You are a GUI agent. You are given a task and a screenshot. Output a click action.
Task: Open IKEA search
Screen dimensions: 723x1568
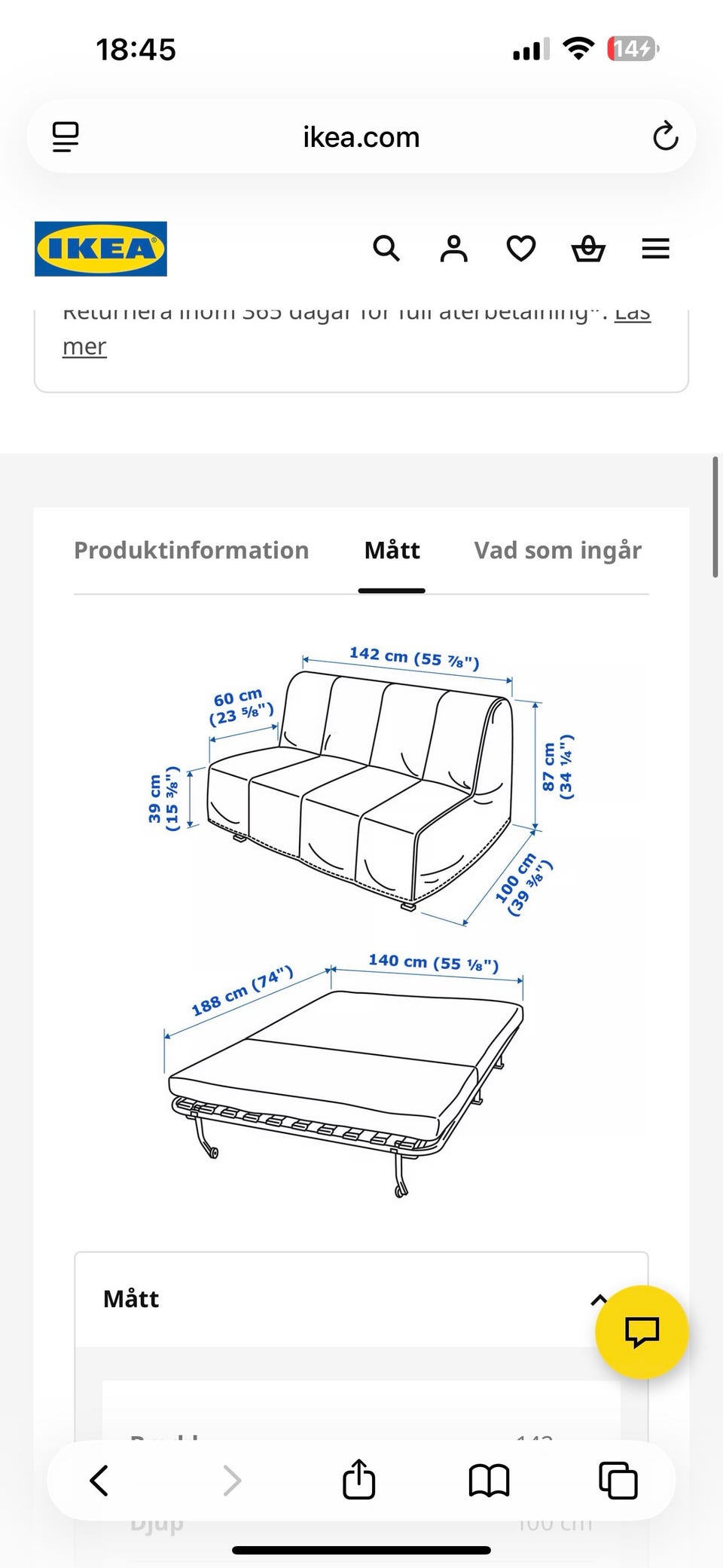[386, 248]
